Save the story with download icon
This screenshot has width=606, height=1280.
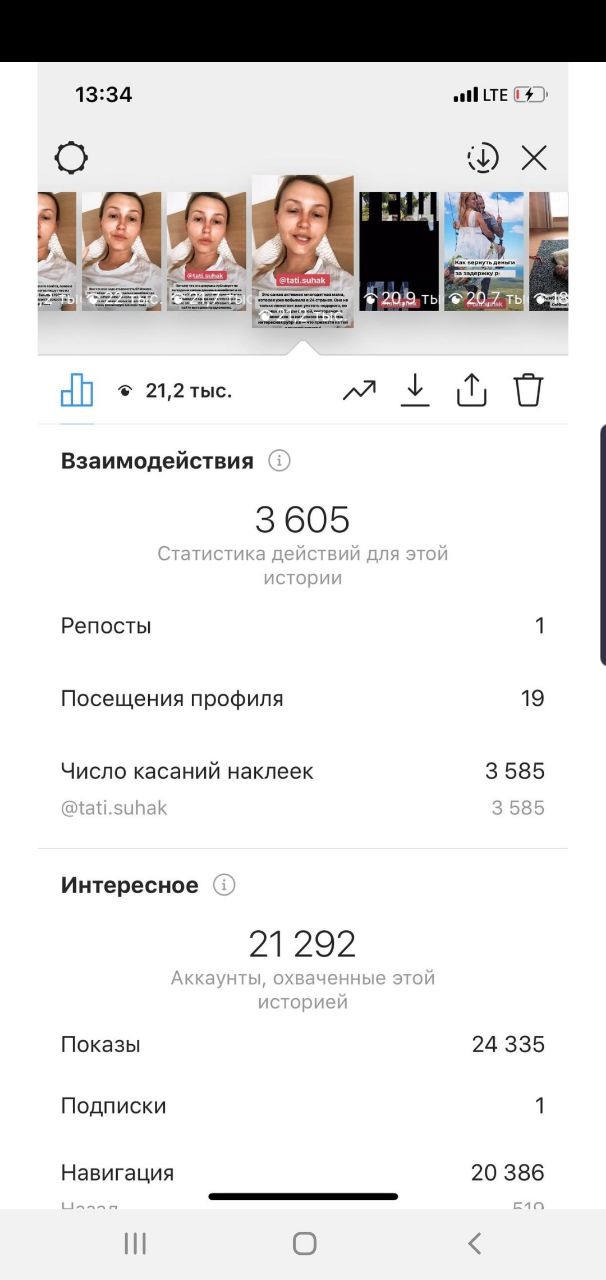(x=415, y=391)
